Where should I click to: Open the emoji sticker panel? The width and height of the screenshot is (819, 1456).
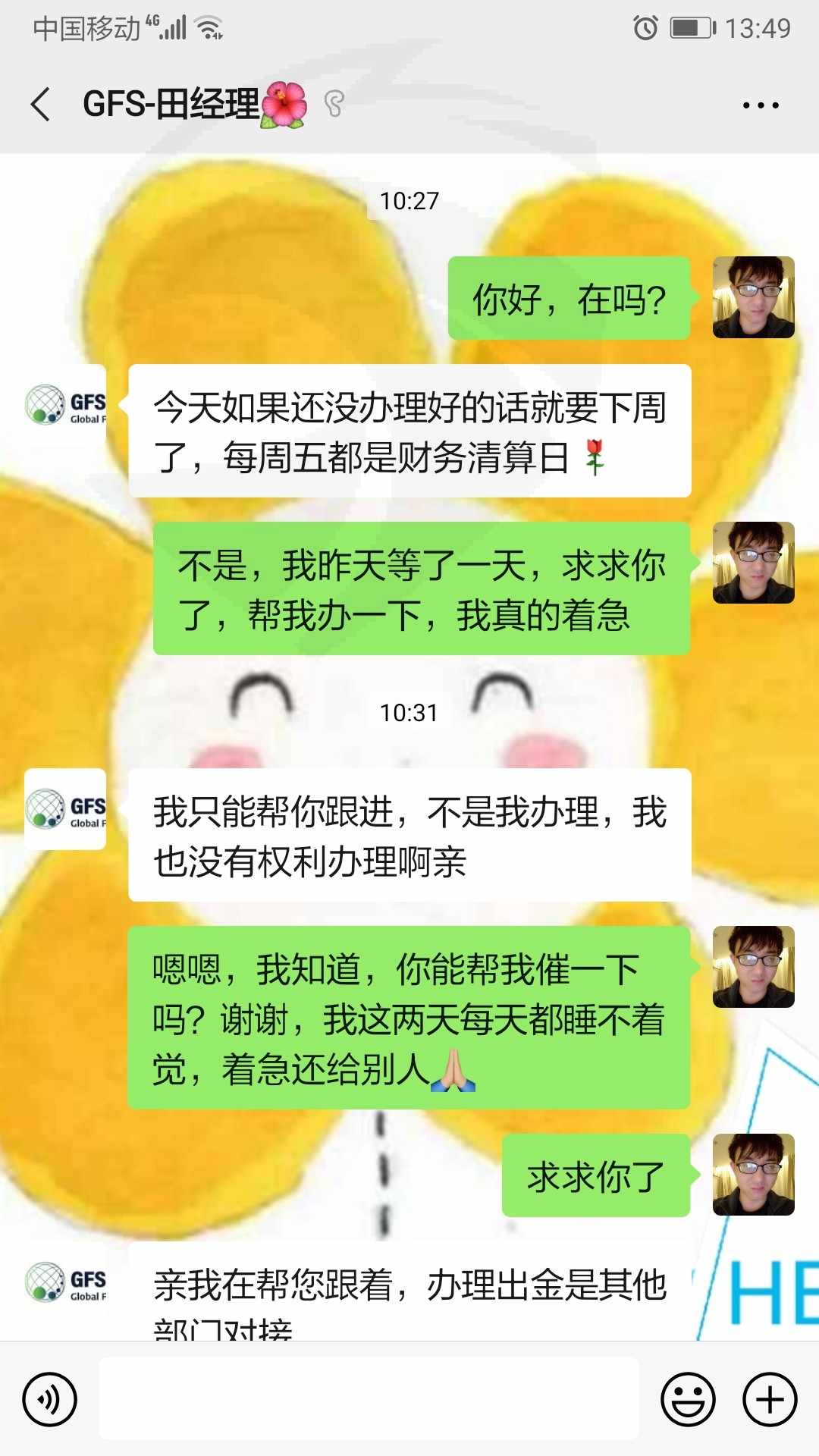(x=688, y=1399)
